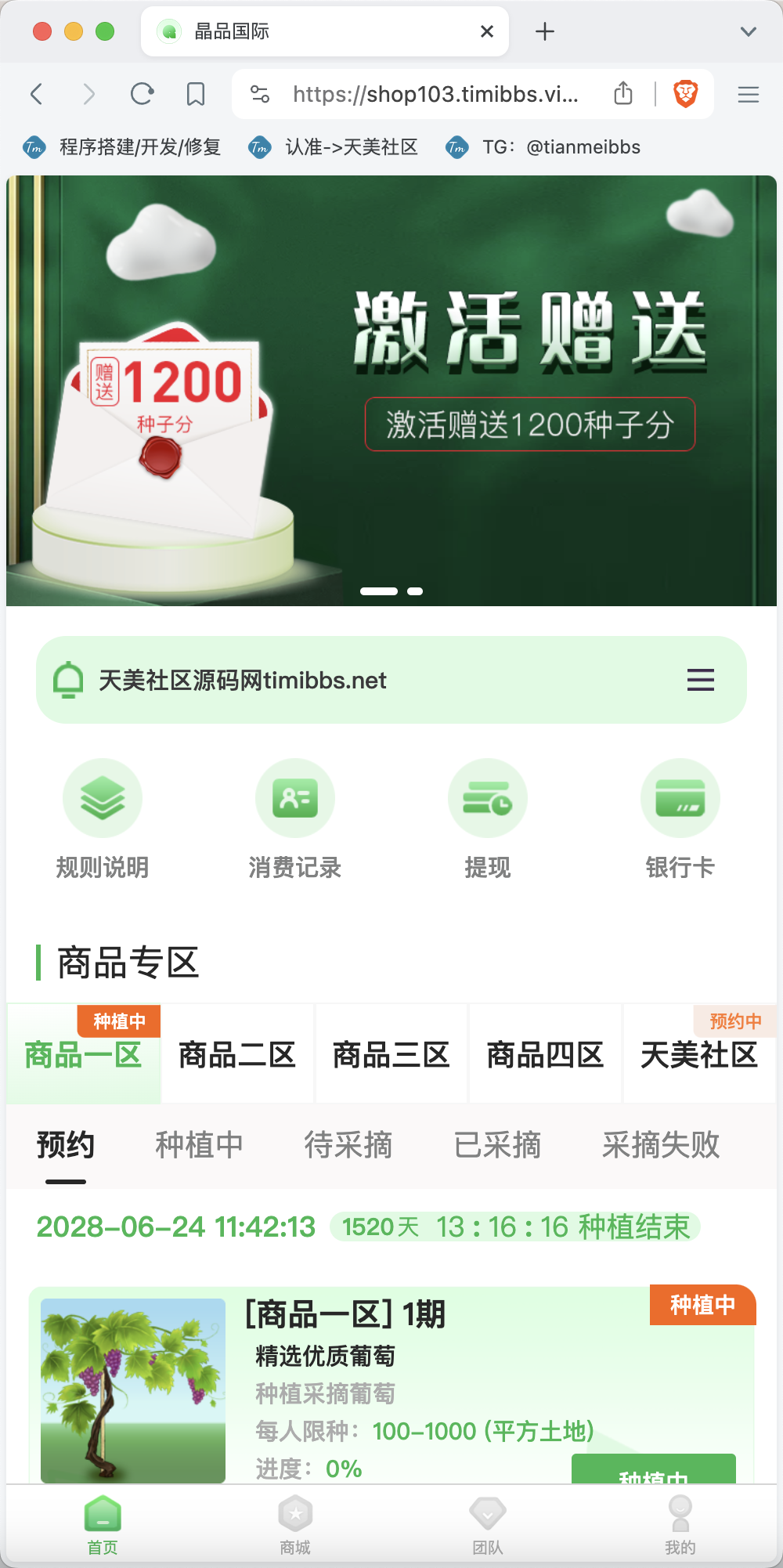
Task: View the 已采摘 status list
Action: coord(497,1145)
